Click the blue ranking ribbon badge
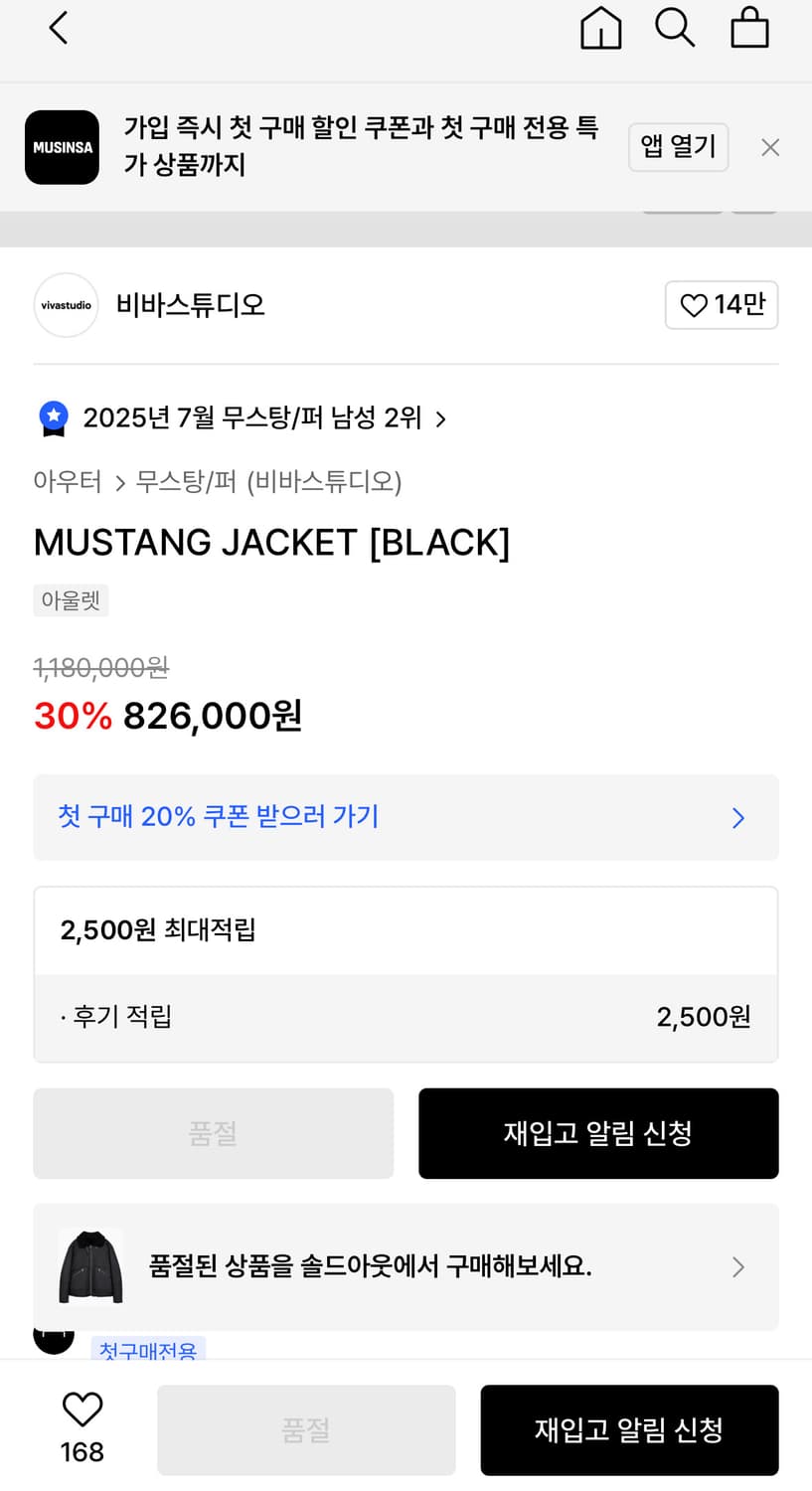 [x=53, y=417]
